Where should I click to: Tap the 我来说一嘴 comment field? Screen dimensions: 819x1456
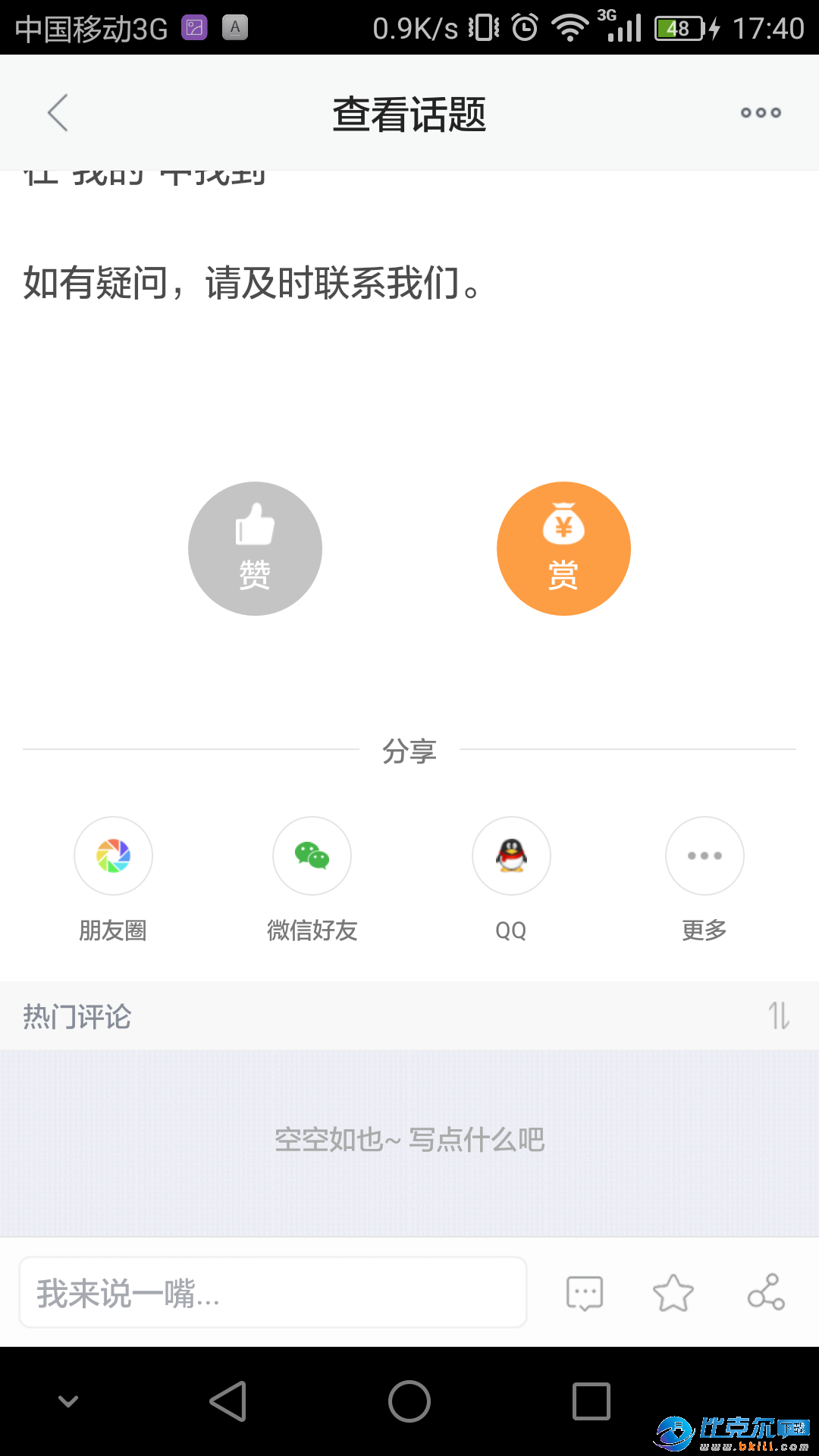click(273, 1293)
